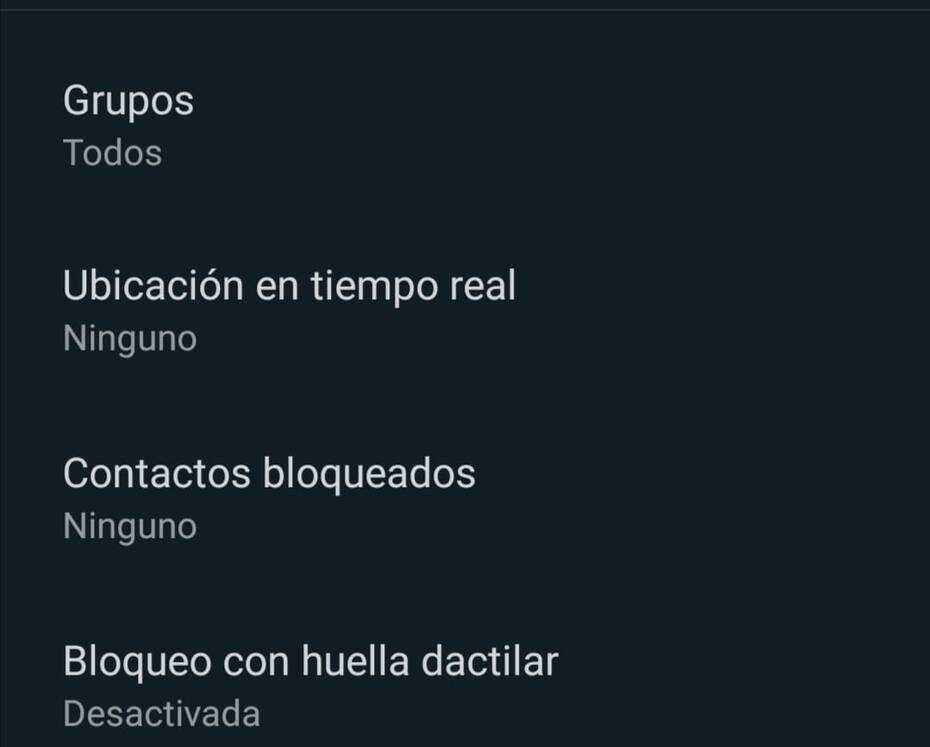Open the Grupos privacy setting
The width and height of the screenshot is (930, 747).
pos(128,101)
